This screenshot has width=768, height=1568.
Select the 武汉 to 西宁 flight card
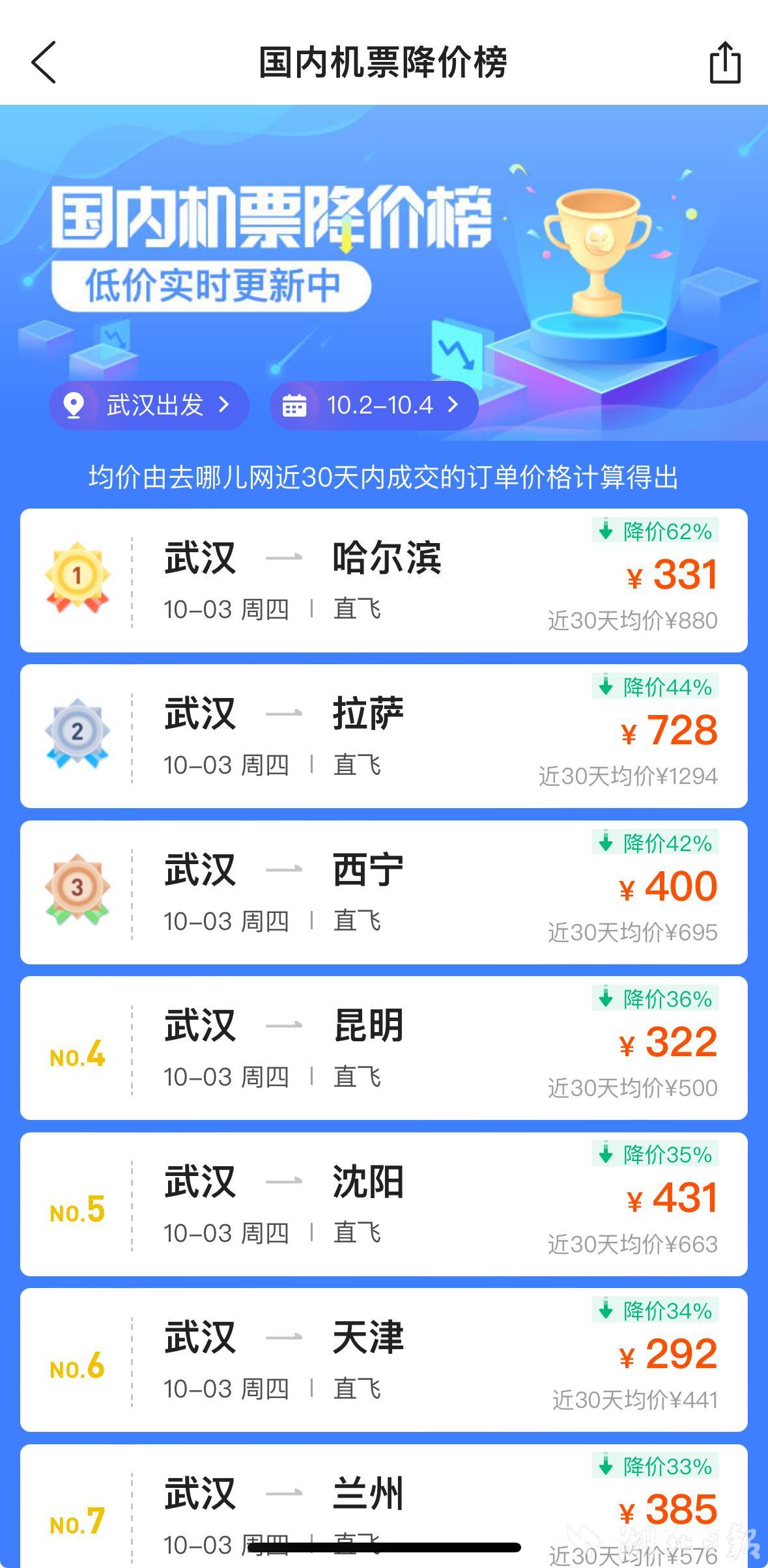coord(384,892)
